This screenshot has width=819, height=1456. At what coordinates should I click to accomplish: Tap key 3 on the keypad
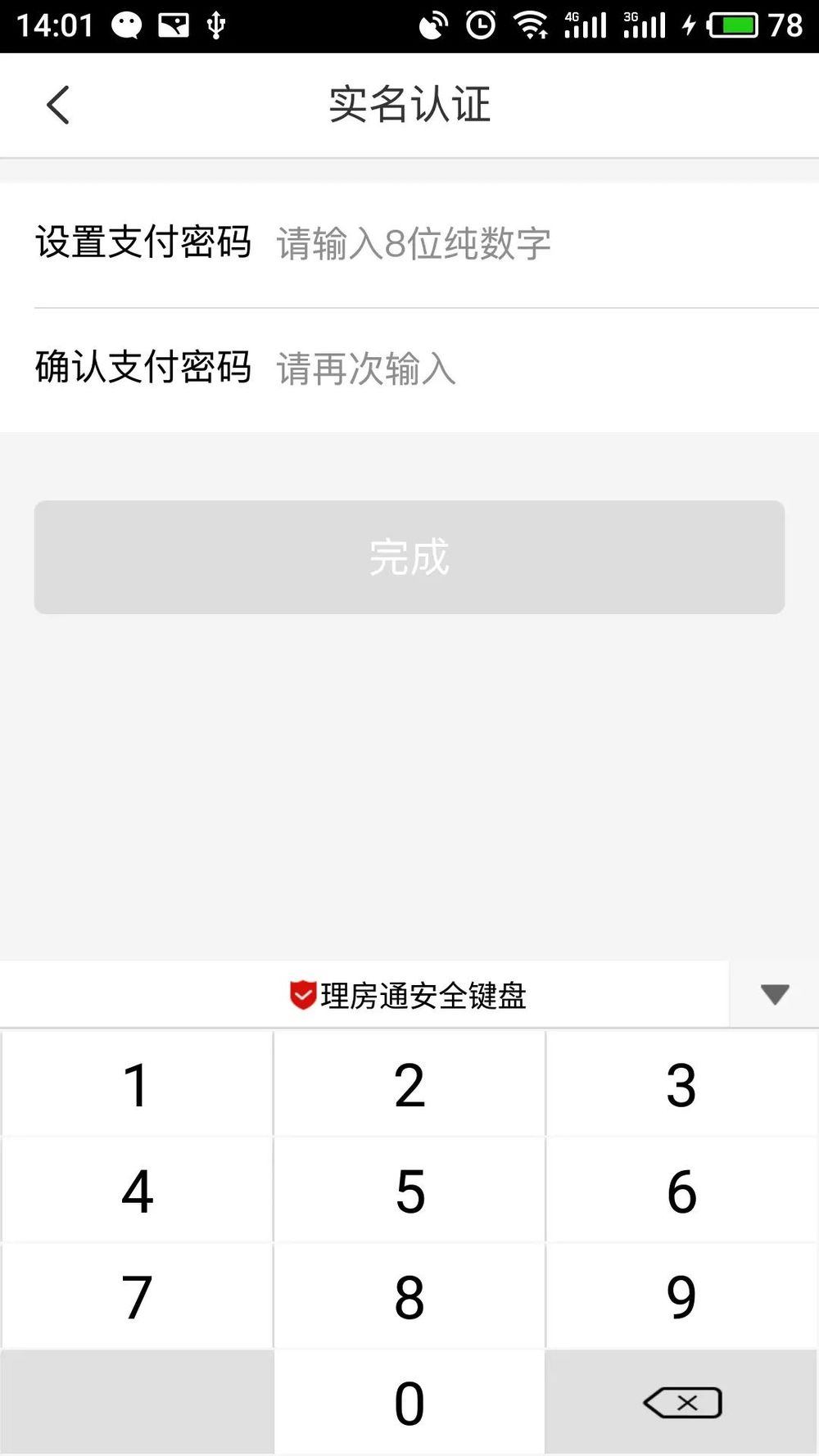(682, 1084)
